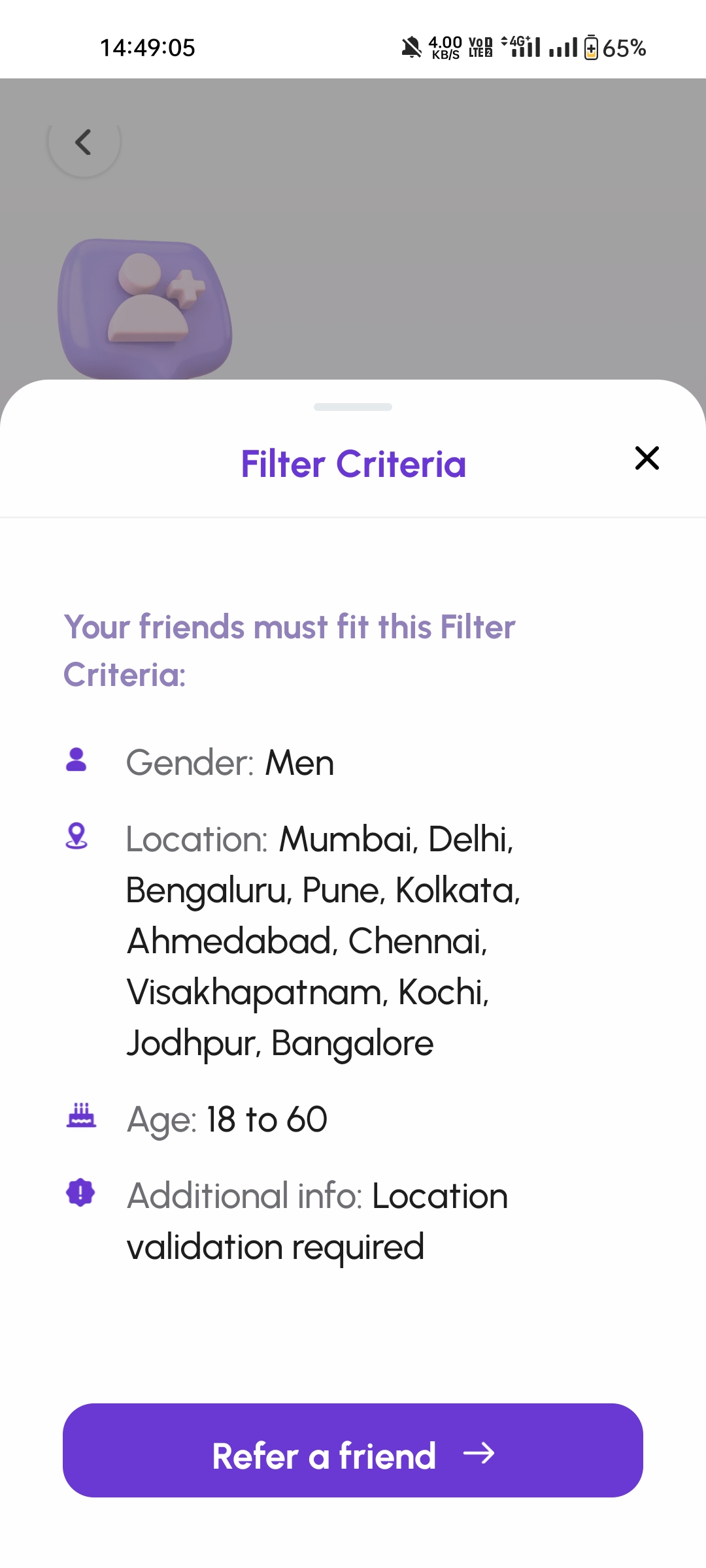Tap the Refer a friend button
Image resolution: width=706 pixels, height=1568 pixels.
pyautogui.click(x=353, y=1450)
